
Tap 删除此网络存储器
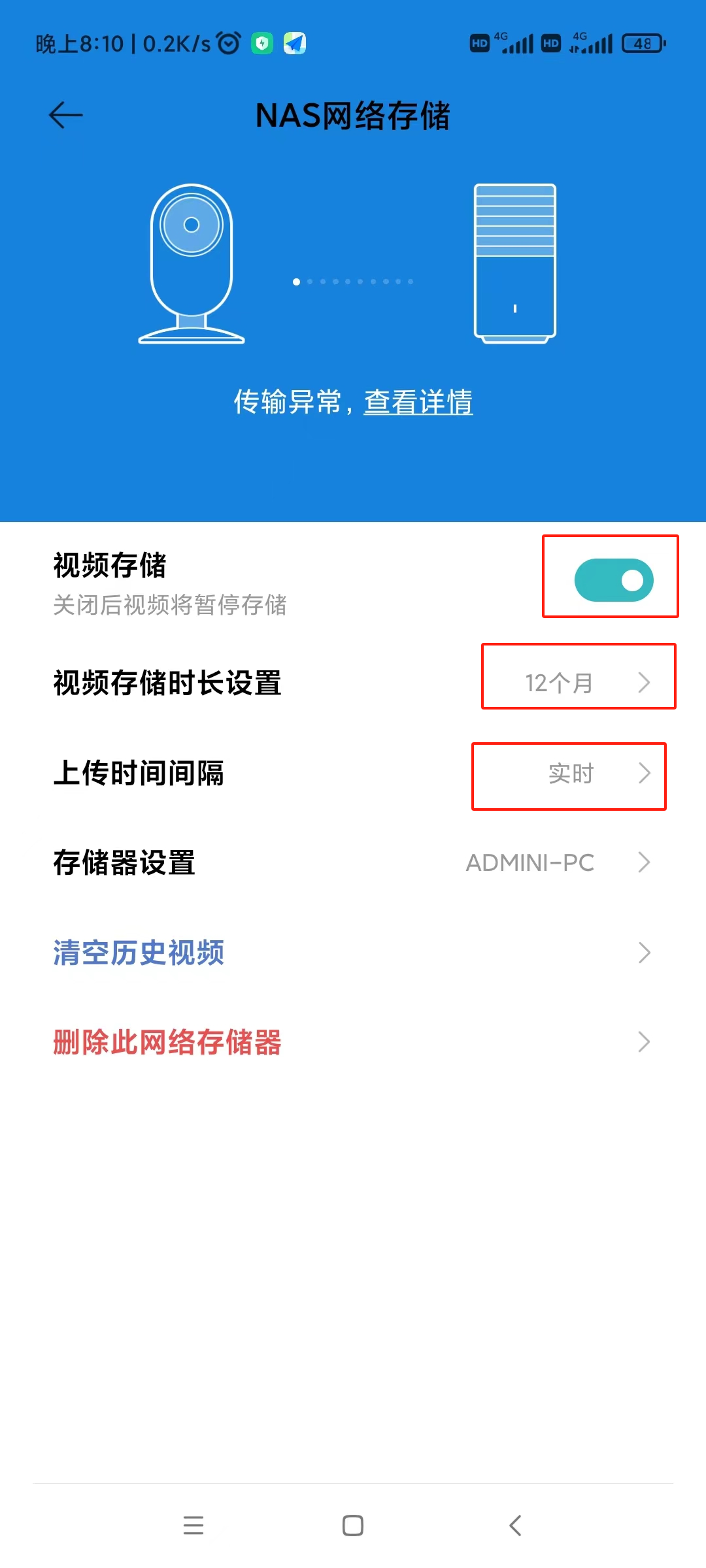[353, 1042]
